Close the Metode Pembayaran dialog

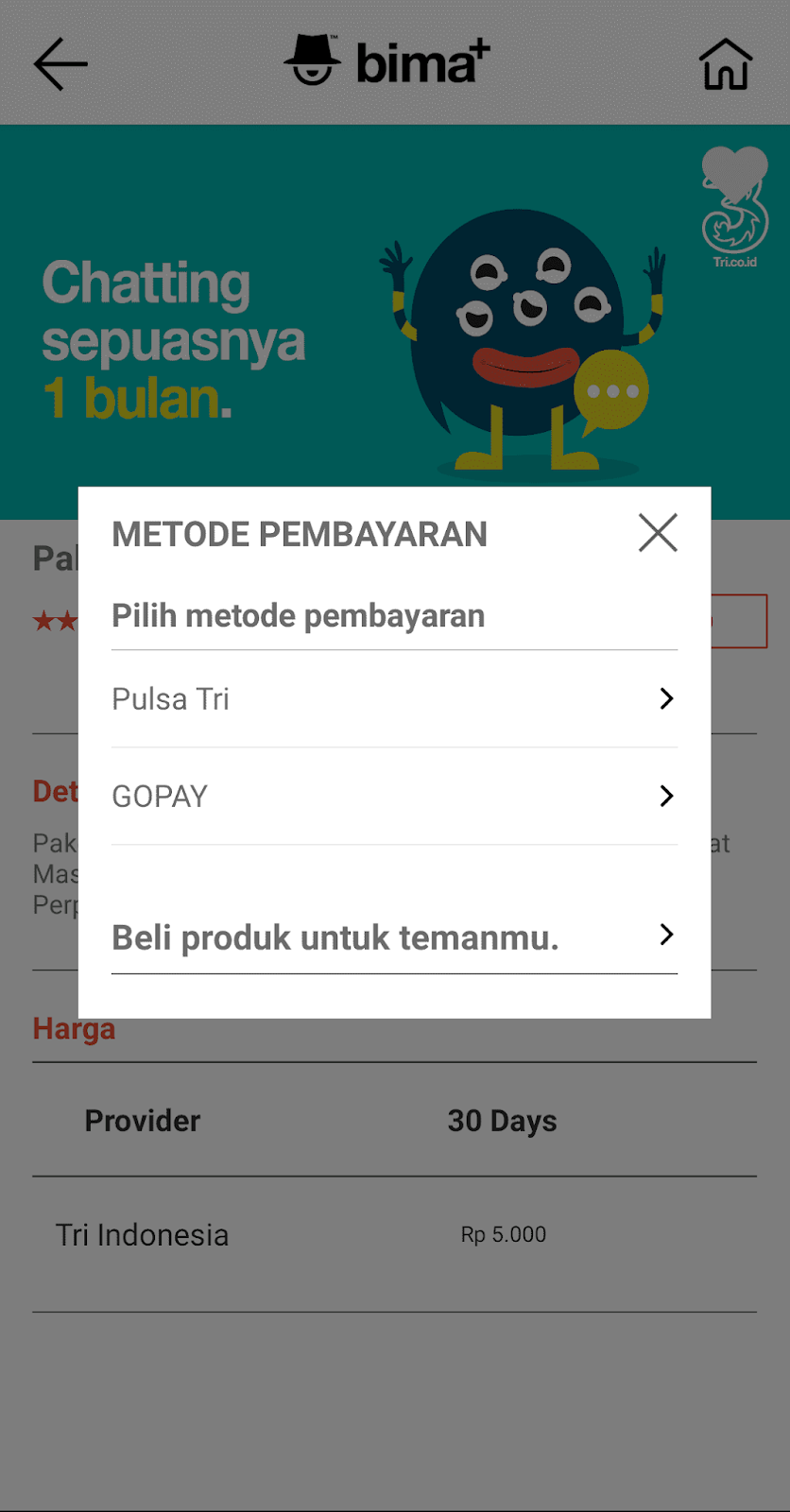pos(658,533)
